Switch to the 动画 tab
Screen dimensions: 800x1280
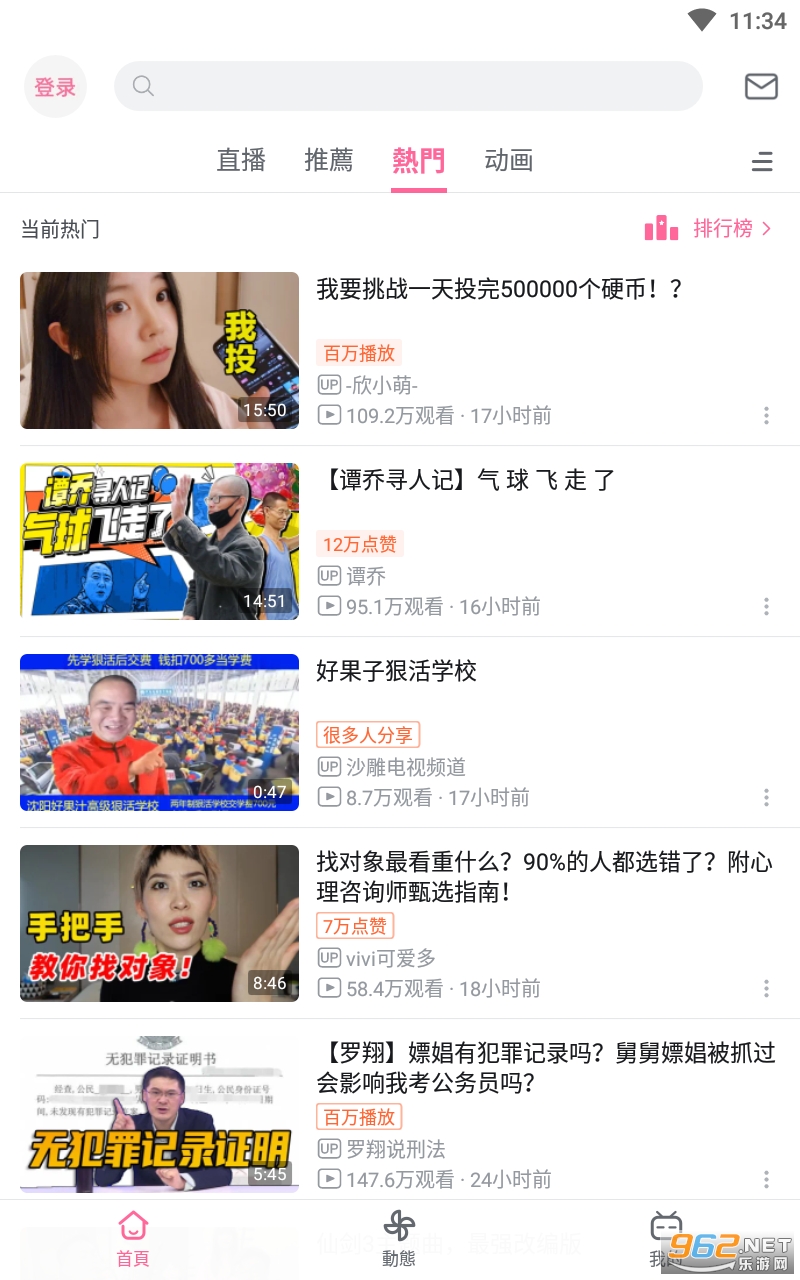coord(508,160)
